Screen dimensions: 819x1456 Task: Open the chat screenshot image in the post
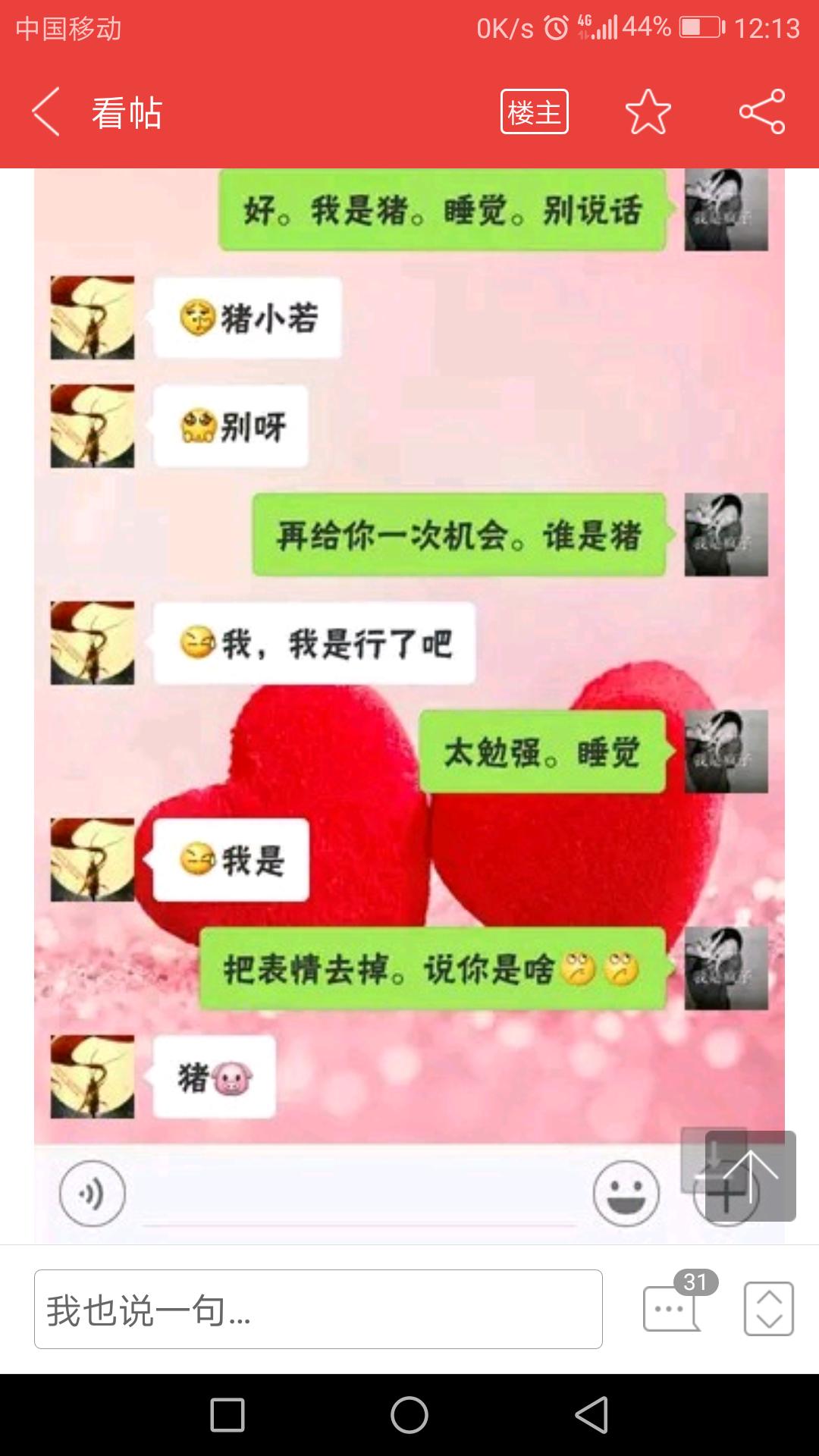(409, 682)
